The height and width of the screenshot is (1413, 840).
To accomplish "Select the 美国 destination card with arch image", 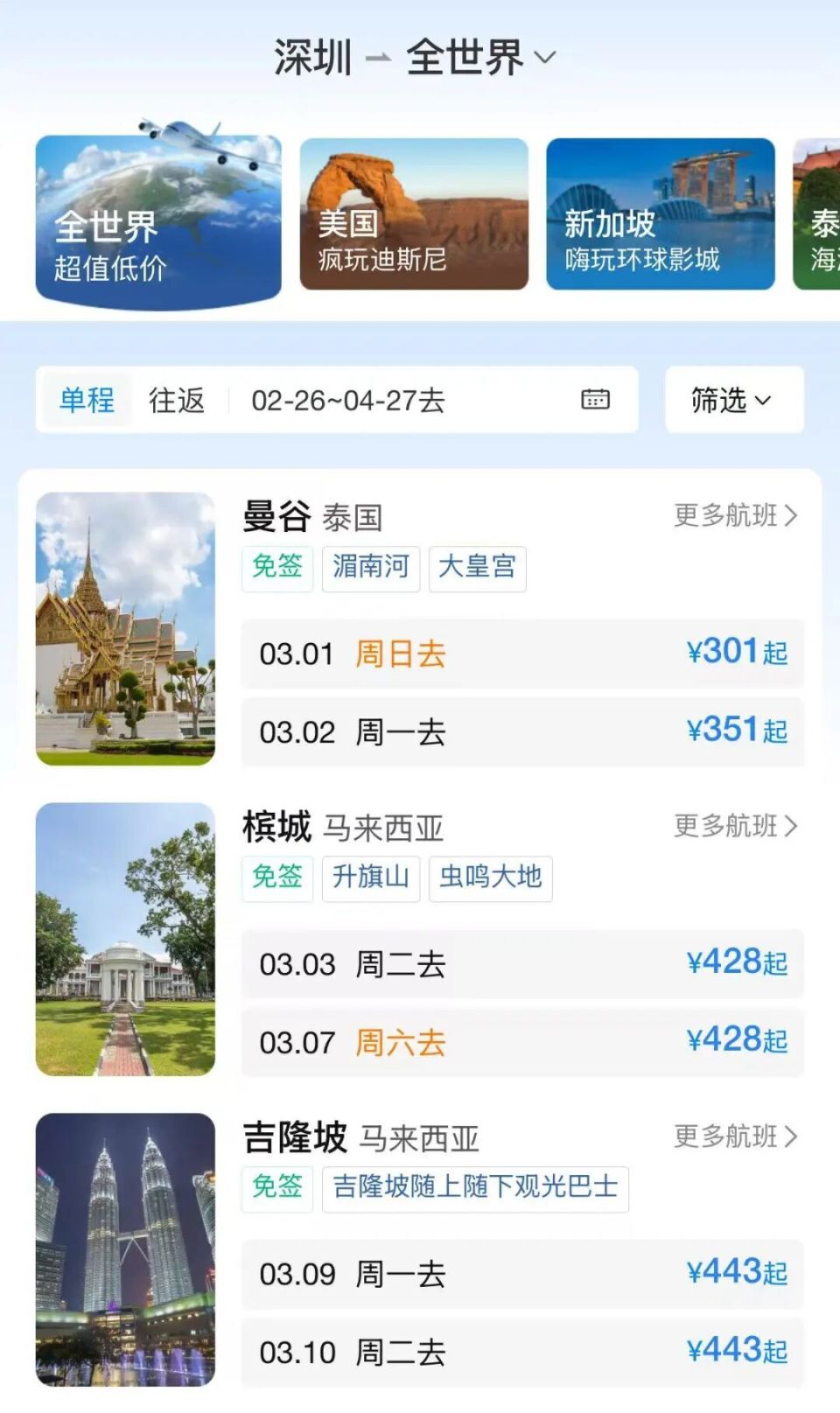I will (x=411, y=213).
